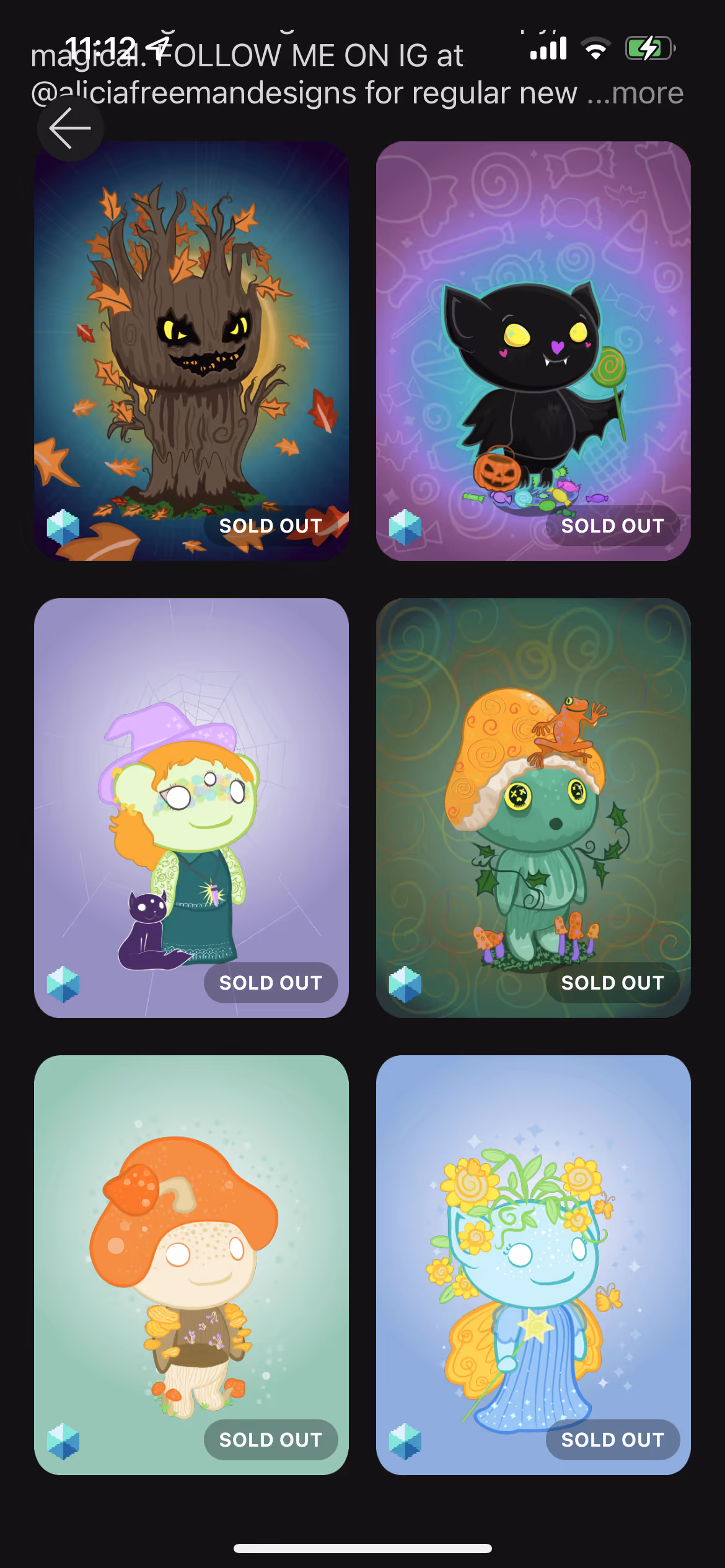725x1568 pixels.
Task: Open the blue flower fairy card
Action: pyautogui.click(x=534, y=1265)
